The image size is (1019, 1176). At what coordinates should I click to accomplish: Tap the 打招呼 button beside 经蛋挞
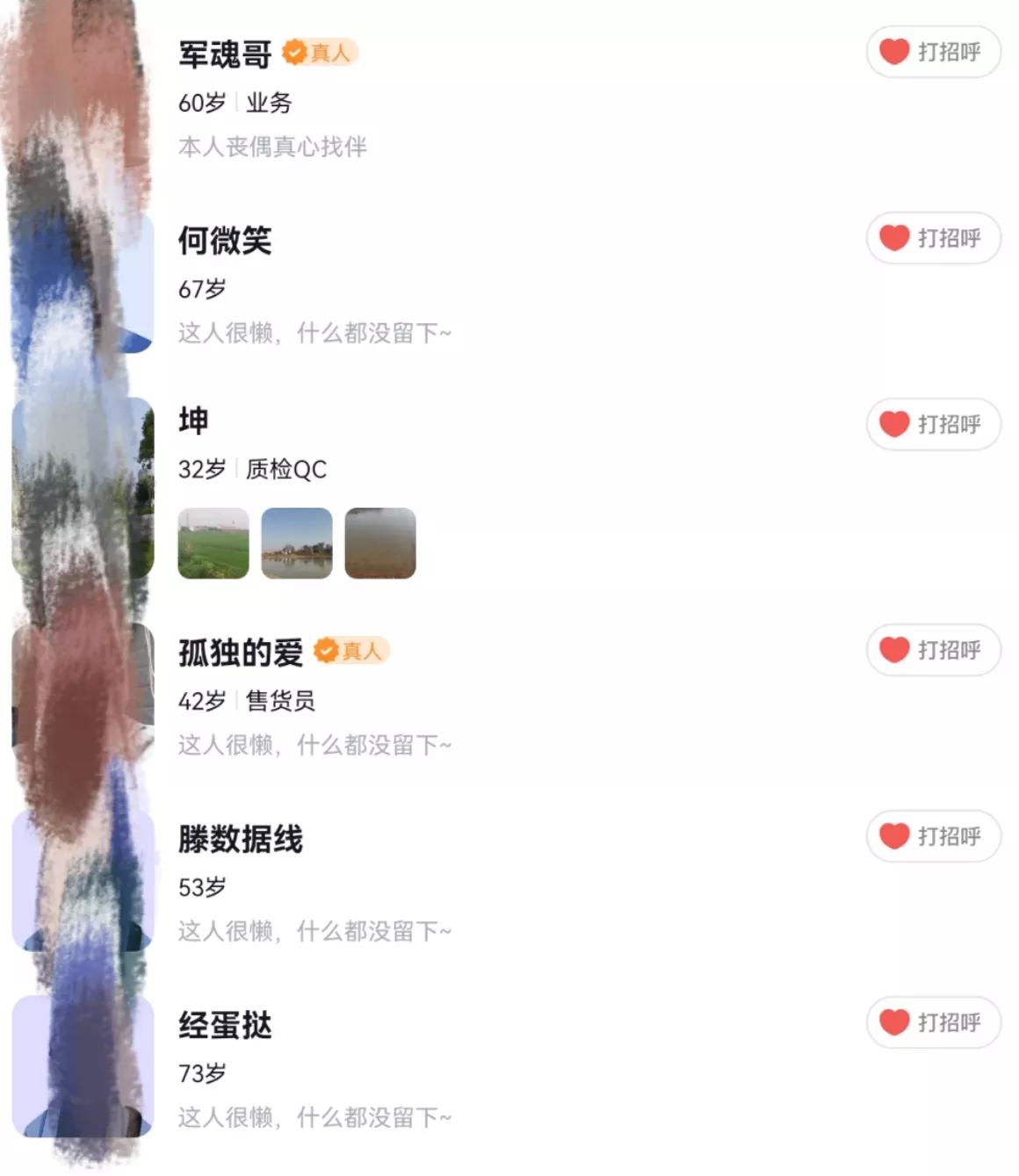pos(934,1023)
